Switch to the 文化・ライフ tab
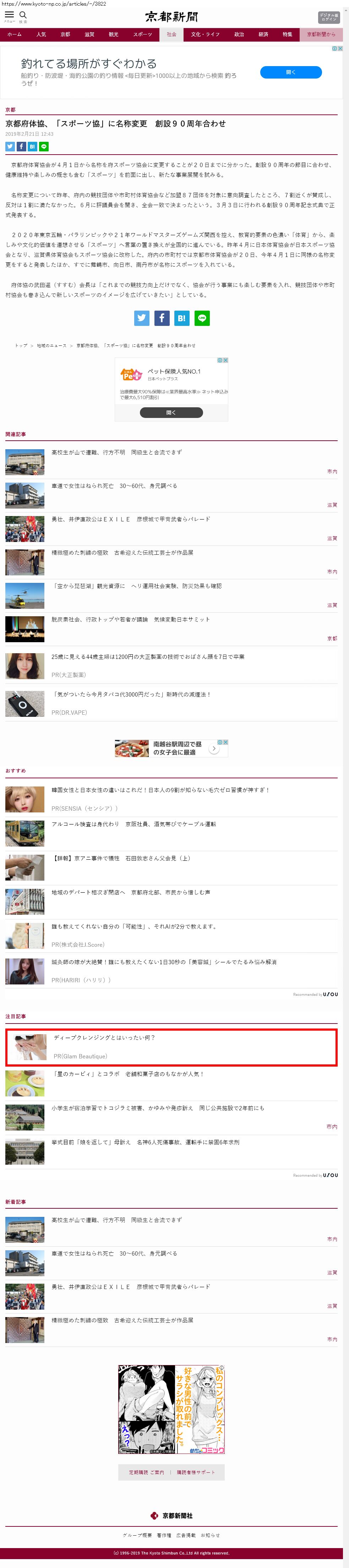The width and height of the screenshot is (349, 1568). 205,35
